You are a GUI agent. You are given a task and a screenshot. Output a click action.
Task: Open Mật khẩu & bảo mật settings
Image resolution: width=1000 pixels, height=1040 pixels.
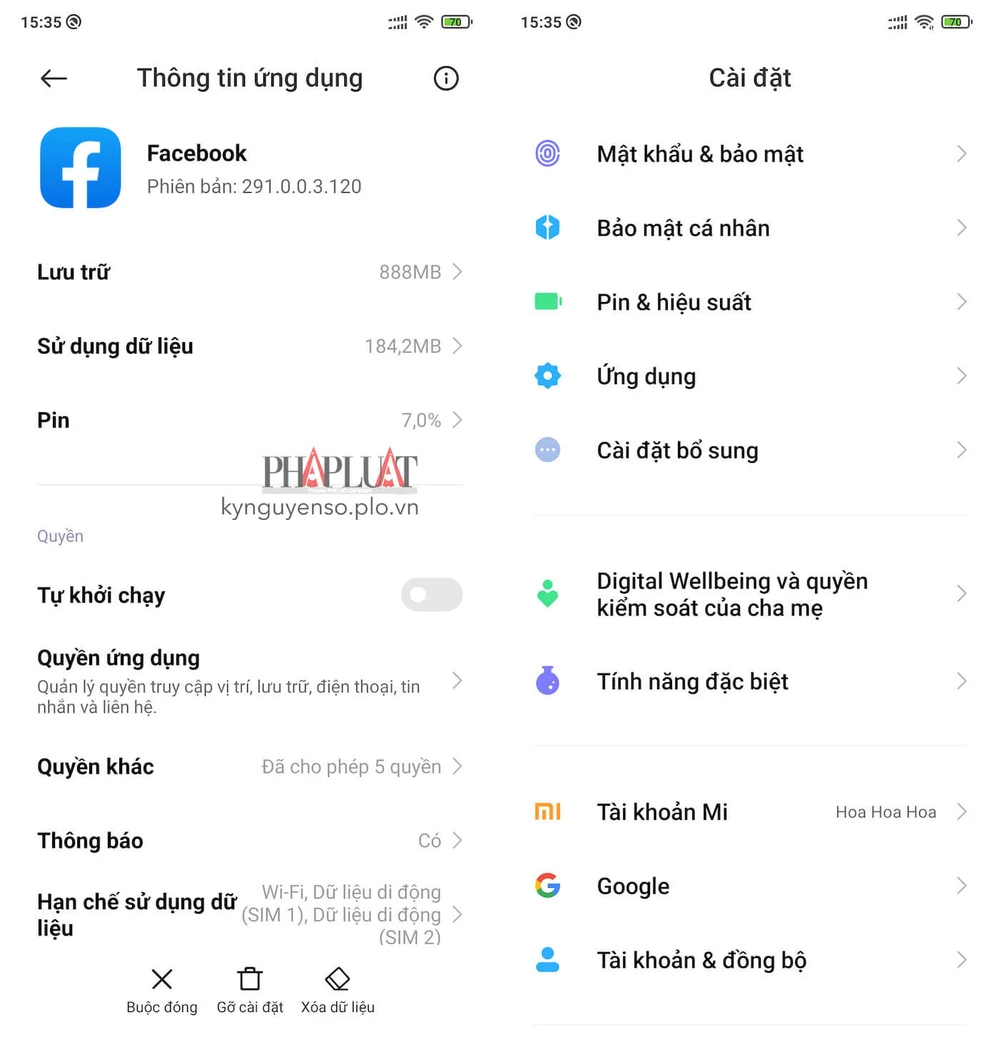[750, 154]
